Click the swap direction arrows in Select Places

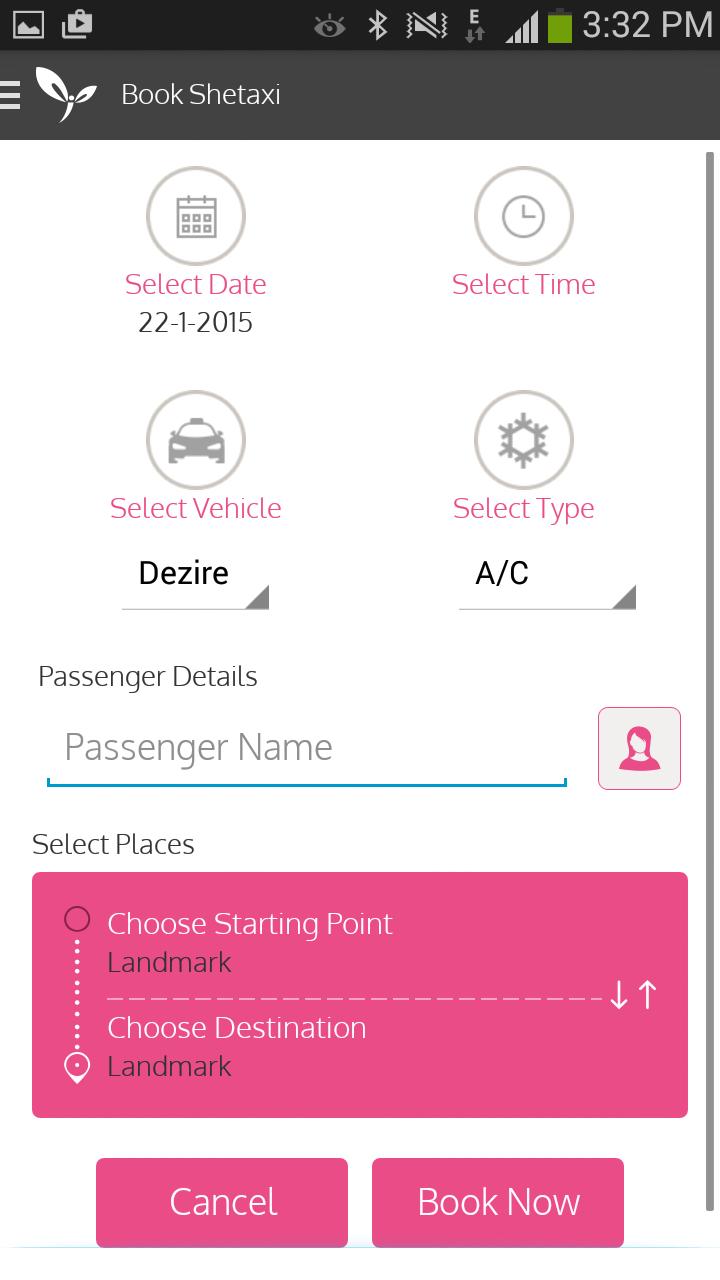(x=634, y=994)
